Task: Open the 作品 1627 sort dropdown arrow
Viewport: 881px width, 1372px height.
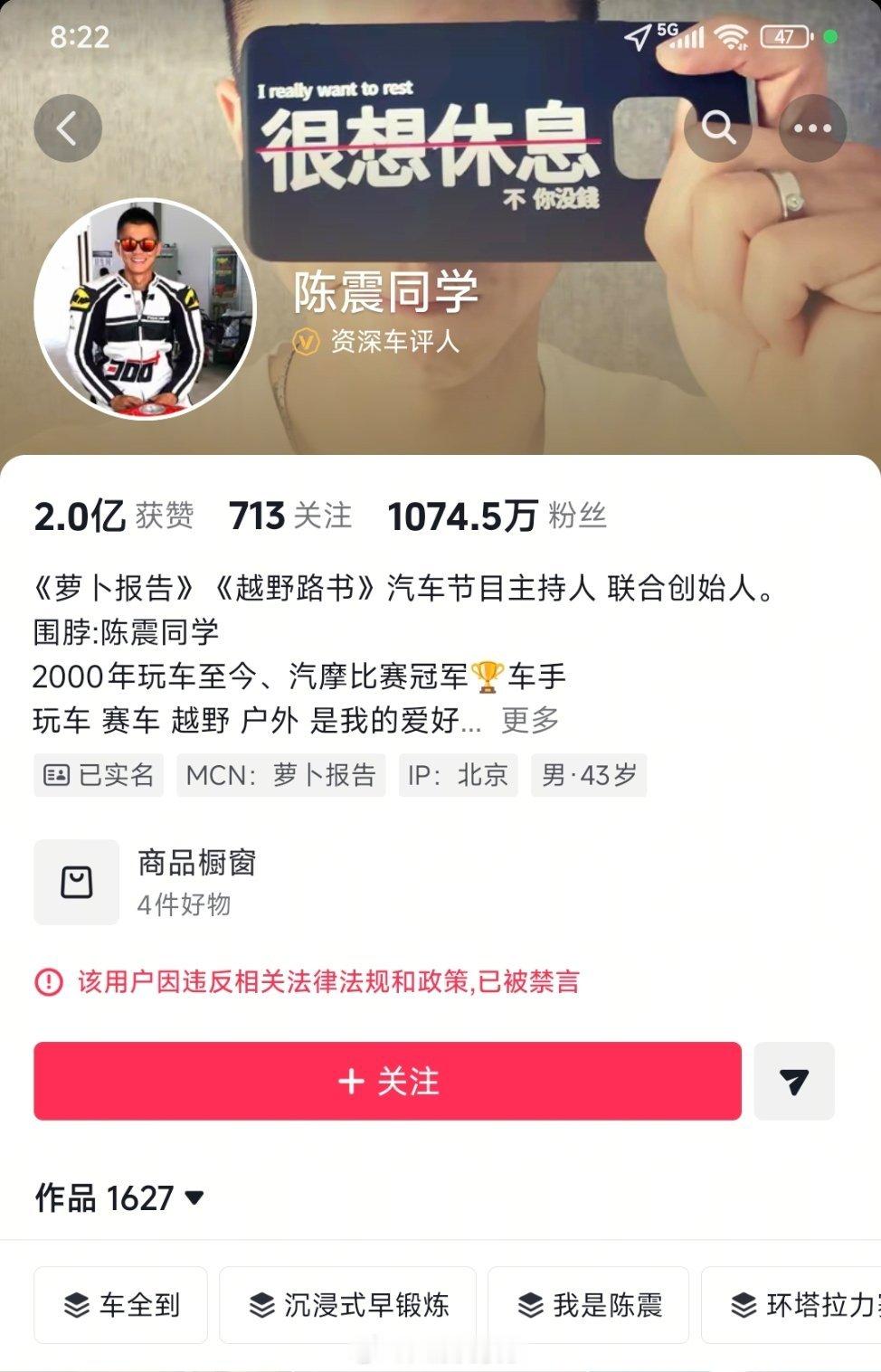Action: [191, 1200]
